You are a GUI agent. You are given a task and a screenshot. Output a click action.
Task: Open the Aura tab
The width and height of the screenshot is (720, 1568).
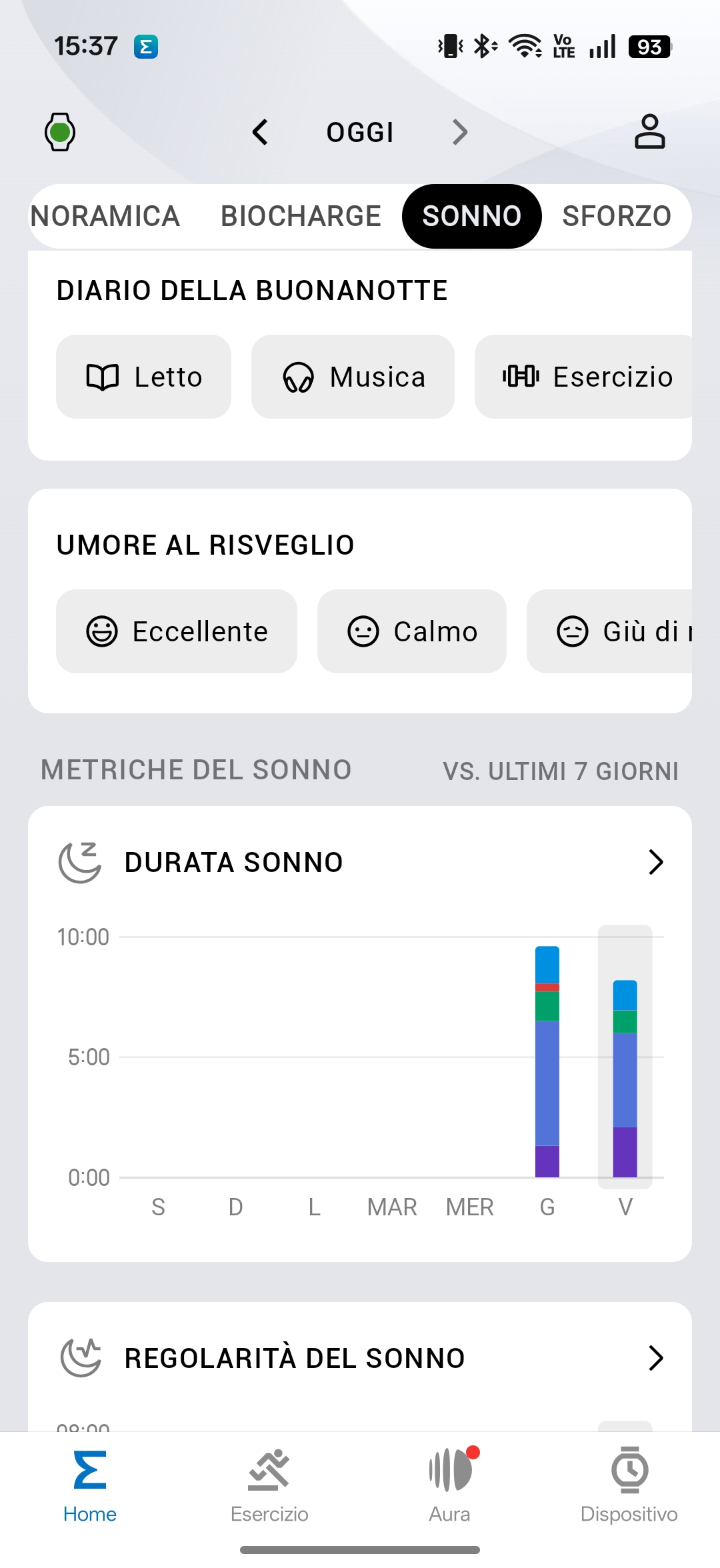(450, 1485)
